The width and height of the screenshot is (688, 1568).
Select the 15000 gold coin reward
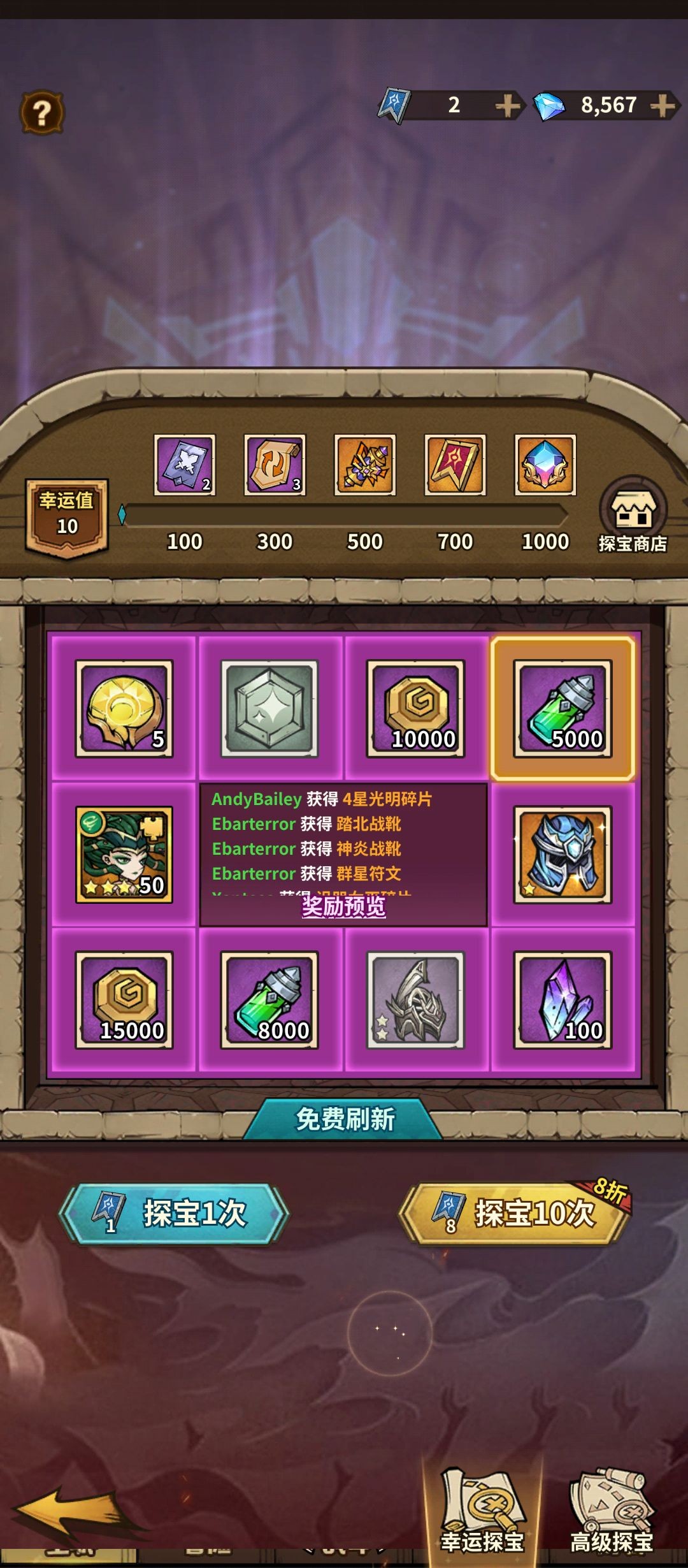[x=124, y=1000]
